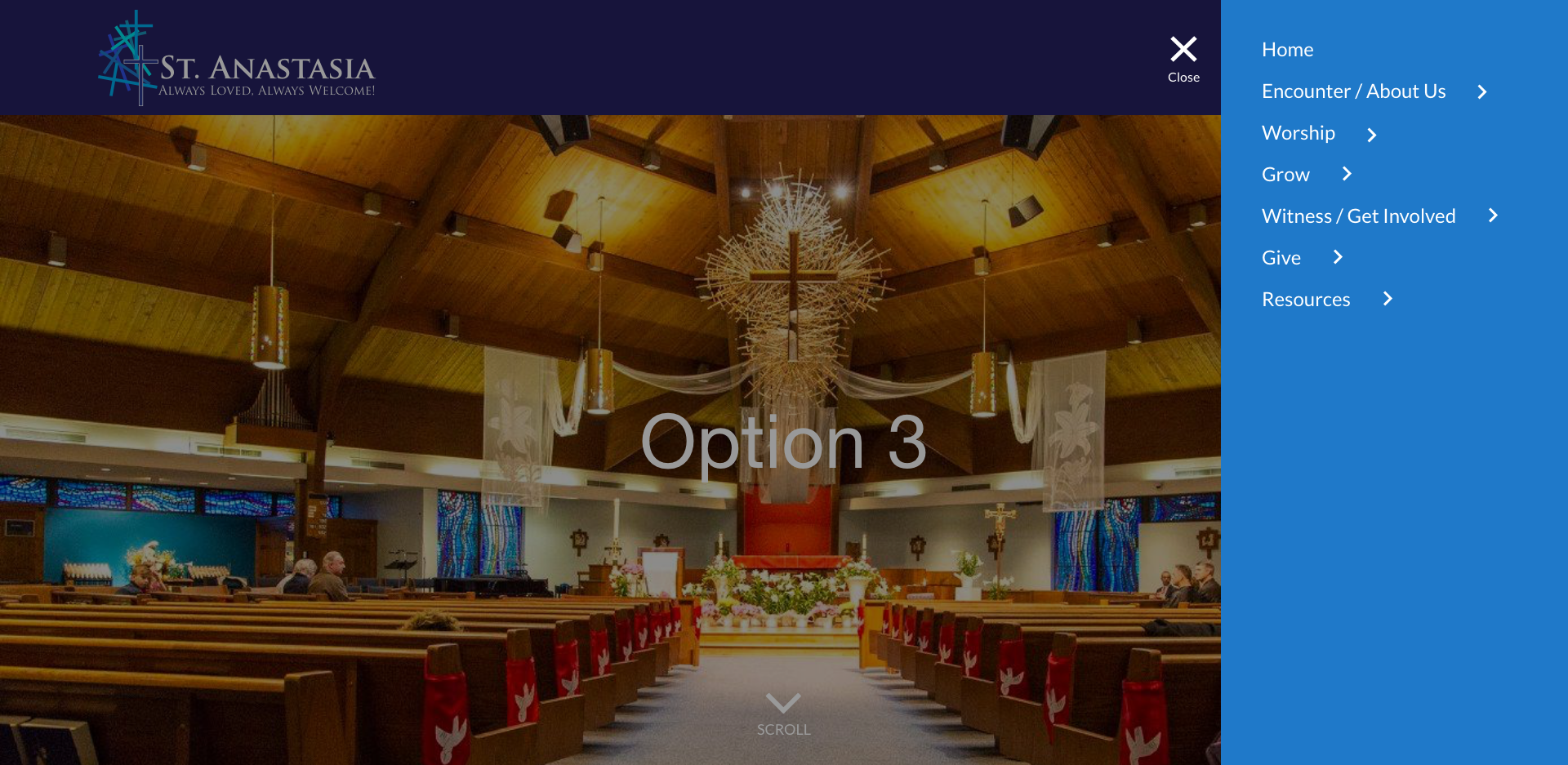Image resolution: width=1568 pixels, height=765 pixels.
Task: Open the Give page
Action: pyautogui.click(x=1281, y=258)
